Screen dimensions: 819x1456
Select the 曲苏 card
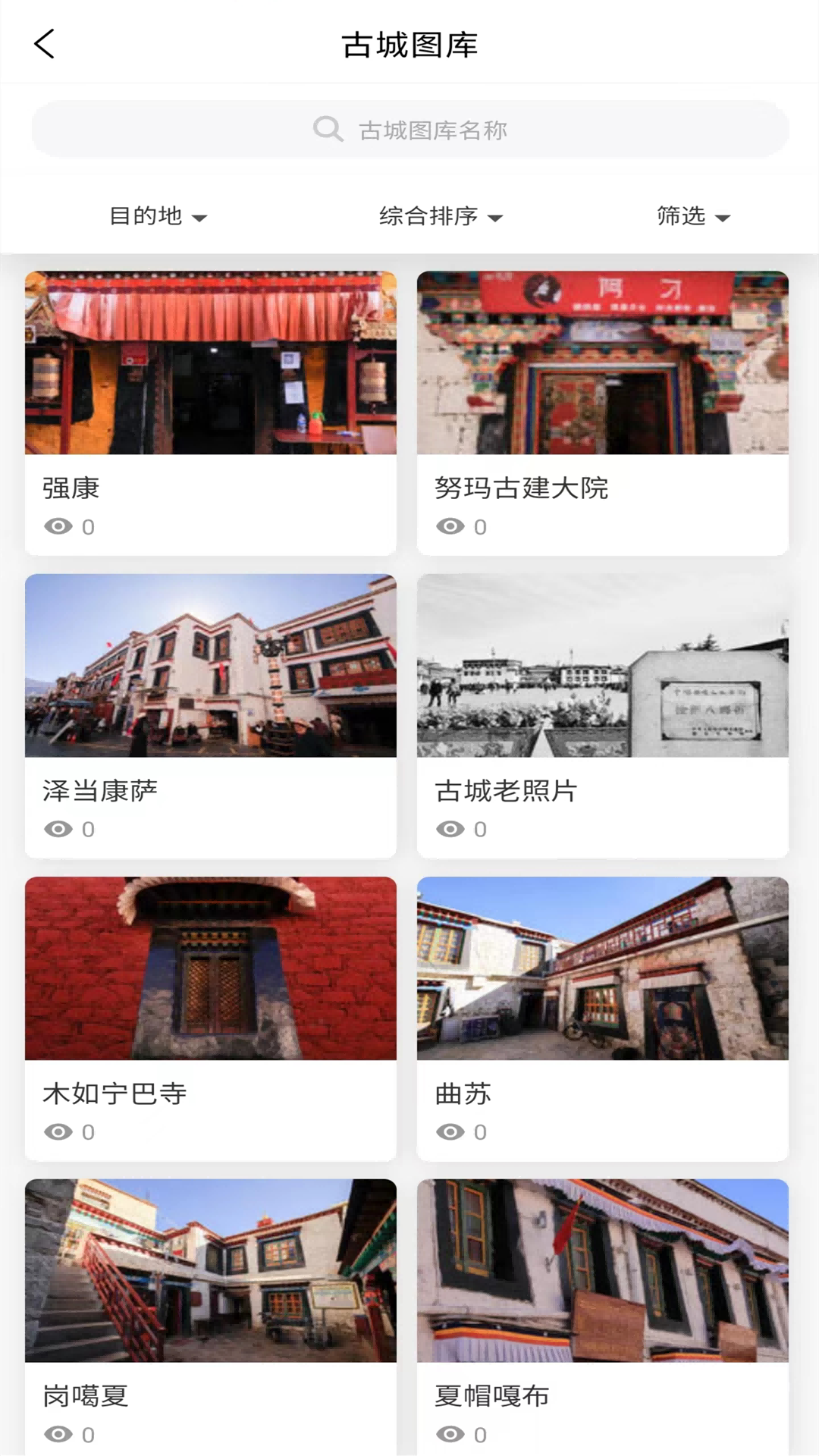(x=603, y=1018)
